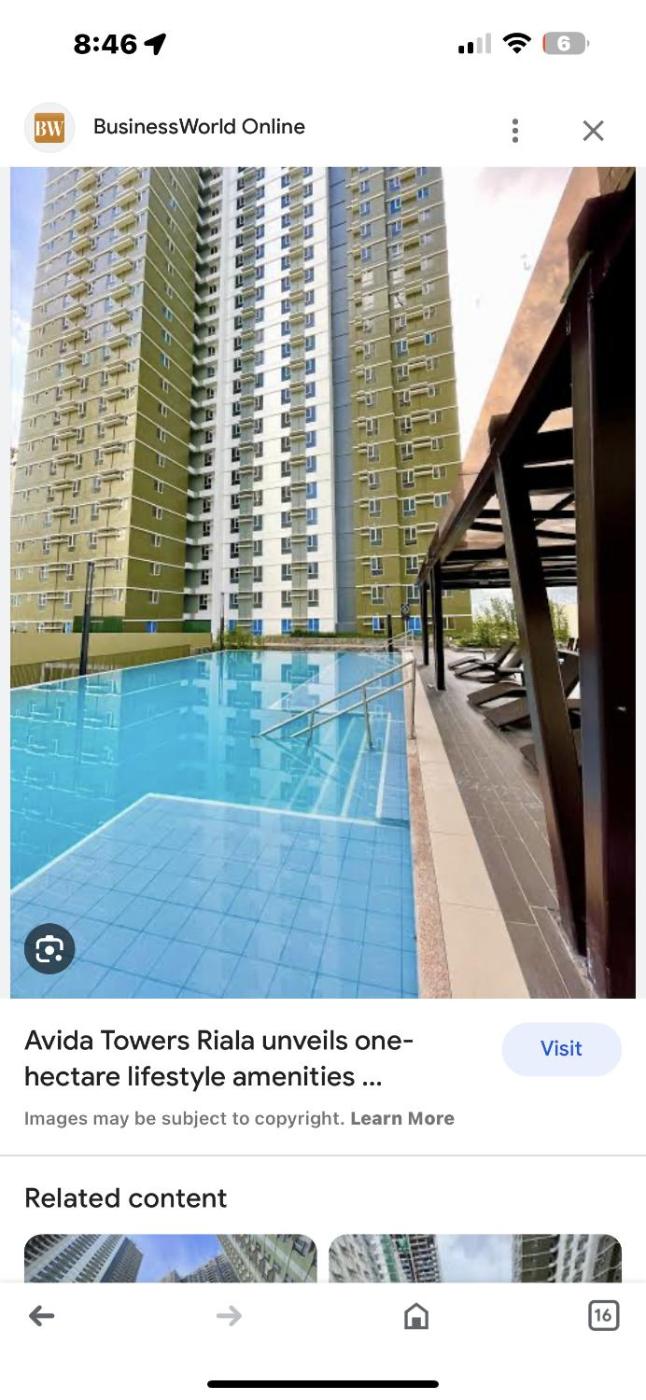Close the image viewer

[593, 130]
